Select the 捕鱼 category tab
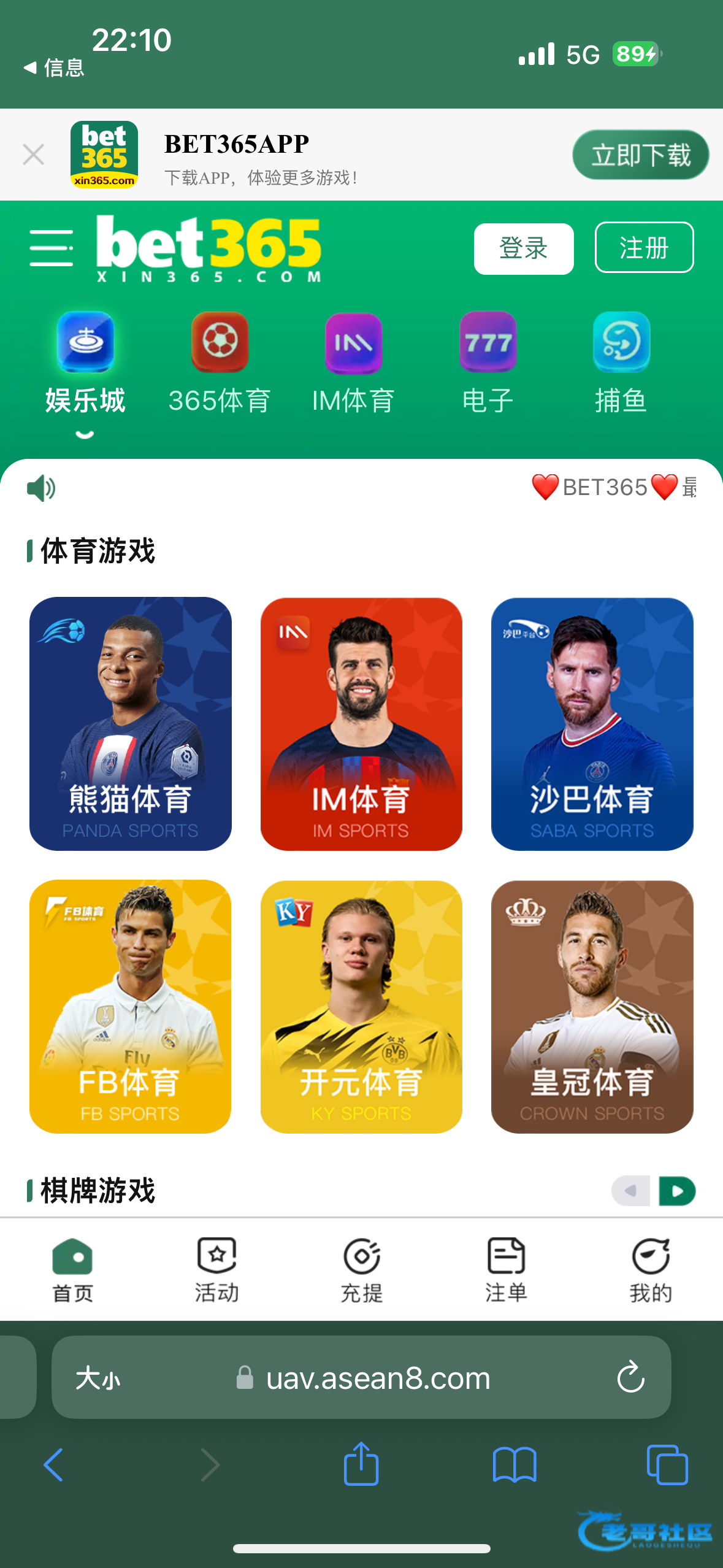This screenshot has width=723, height=1568. tap(621, 362)
